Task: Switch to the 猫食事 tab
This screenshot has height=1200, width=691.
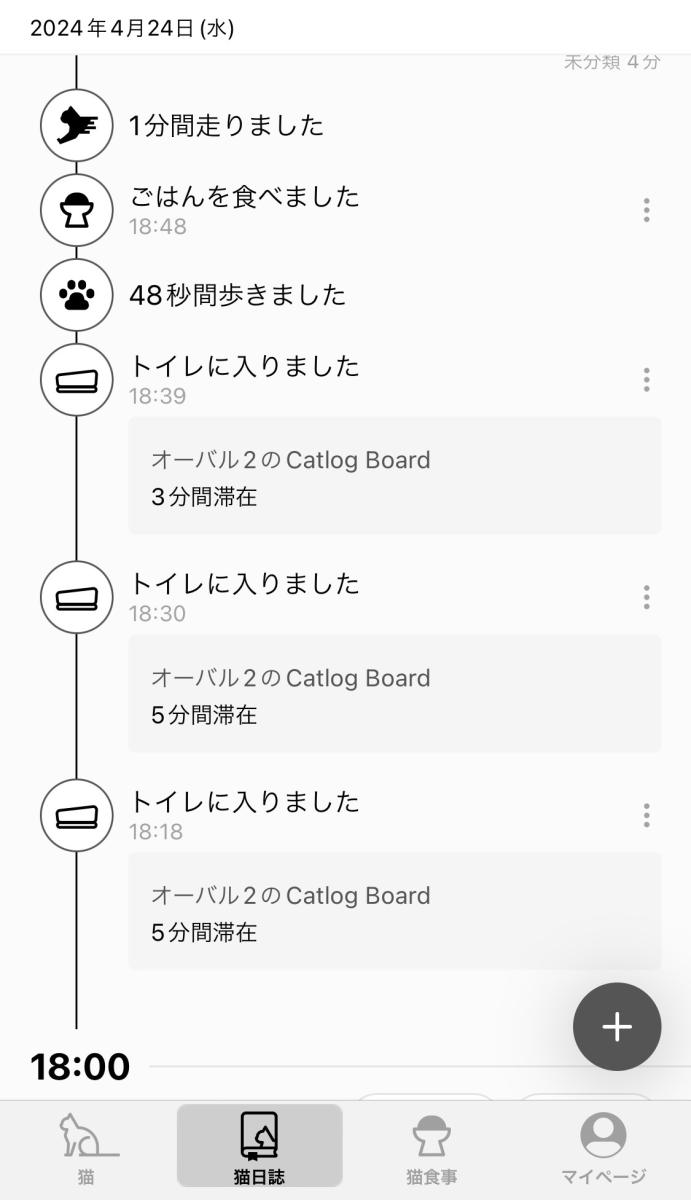Action: (431, 1149)
